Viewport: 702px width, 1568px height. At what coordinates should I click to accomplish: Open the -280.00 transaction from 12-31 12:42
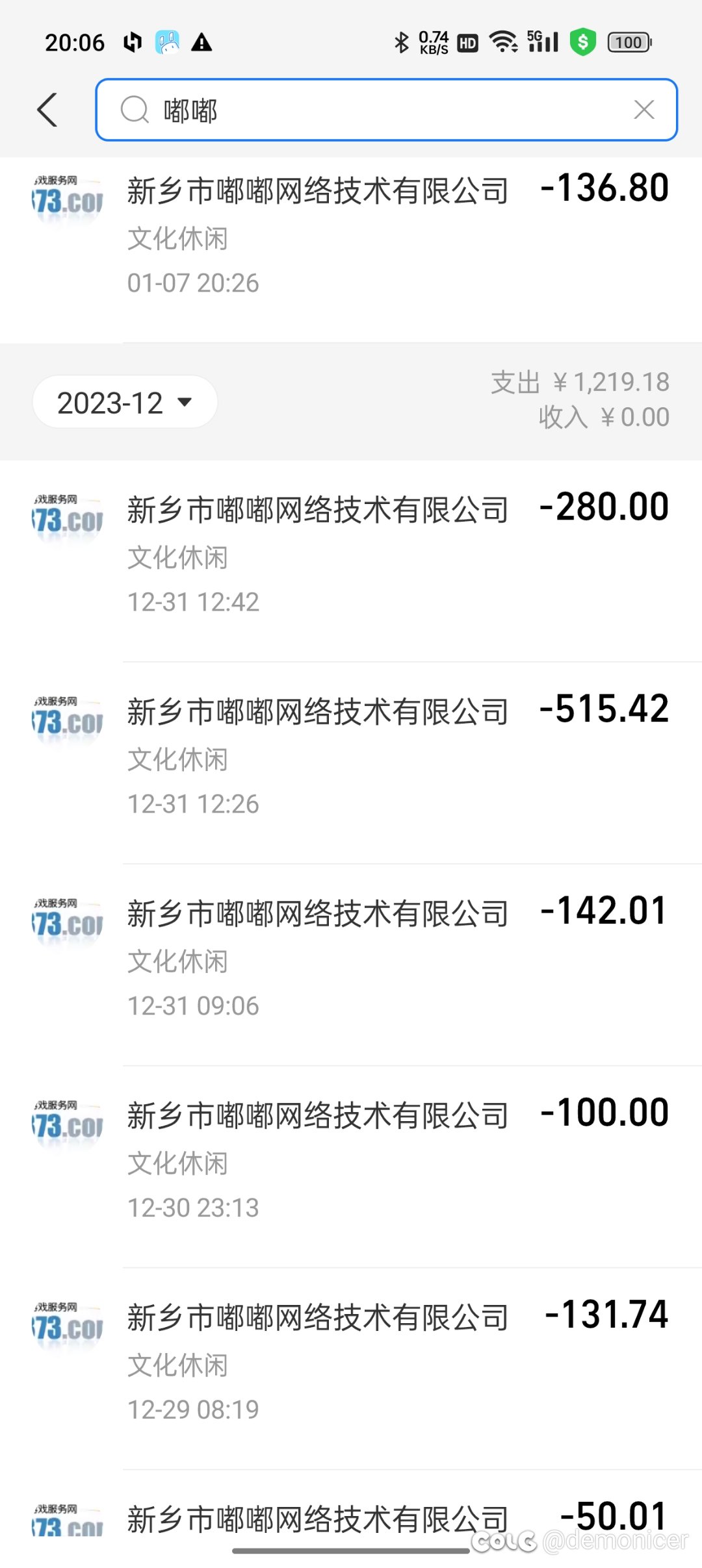point(351,561)
